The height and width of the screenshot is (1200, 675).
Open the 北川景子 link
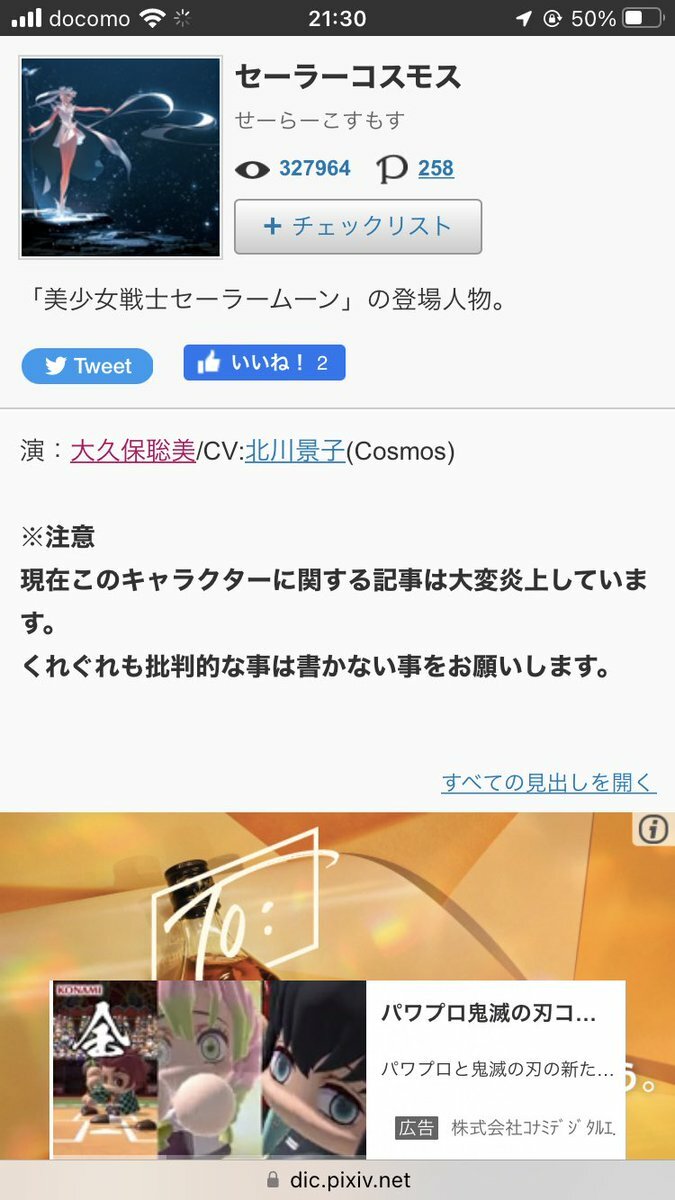295,452
